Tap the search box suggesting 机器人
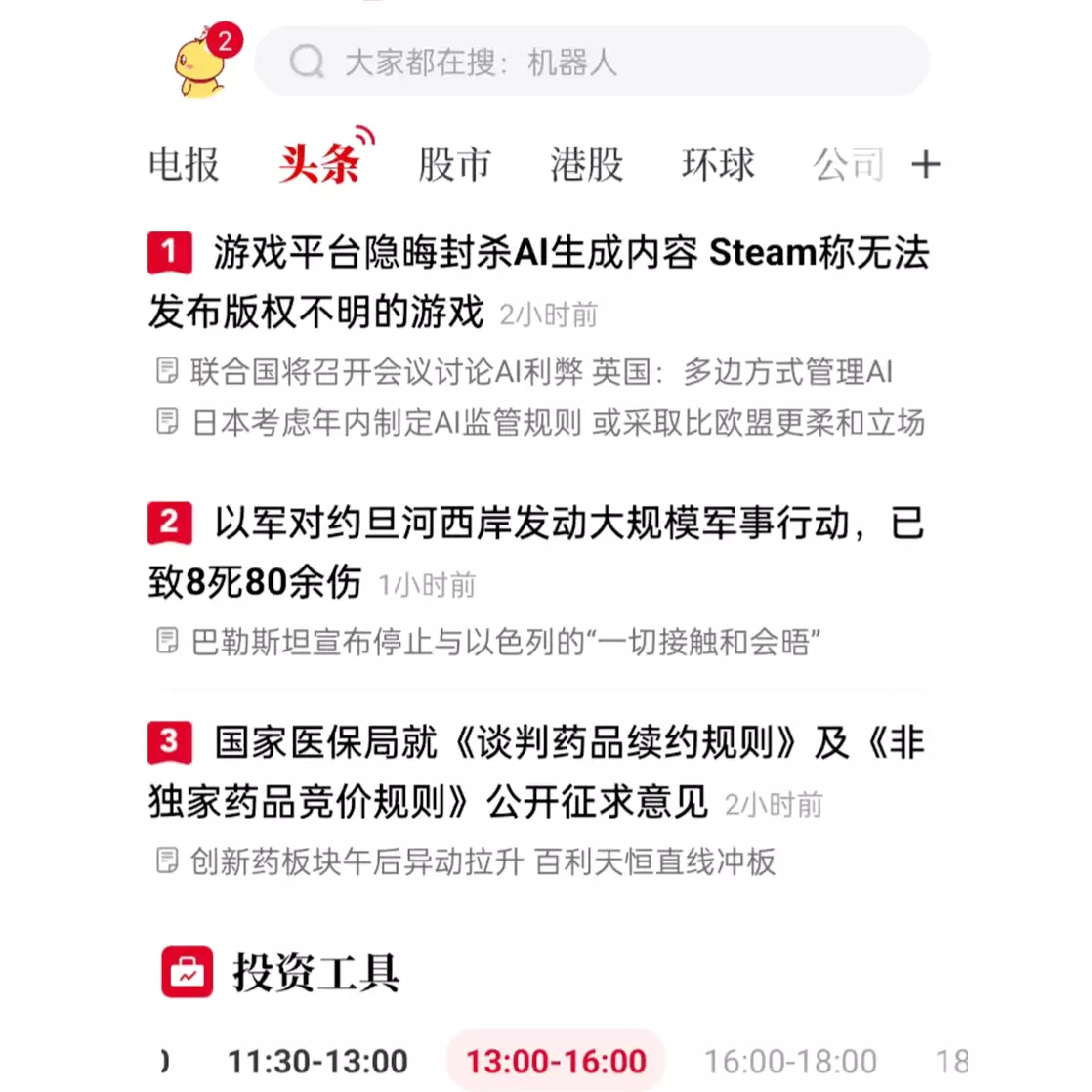 point(591,63)
